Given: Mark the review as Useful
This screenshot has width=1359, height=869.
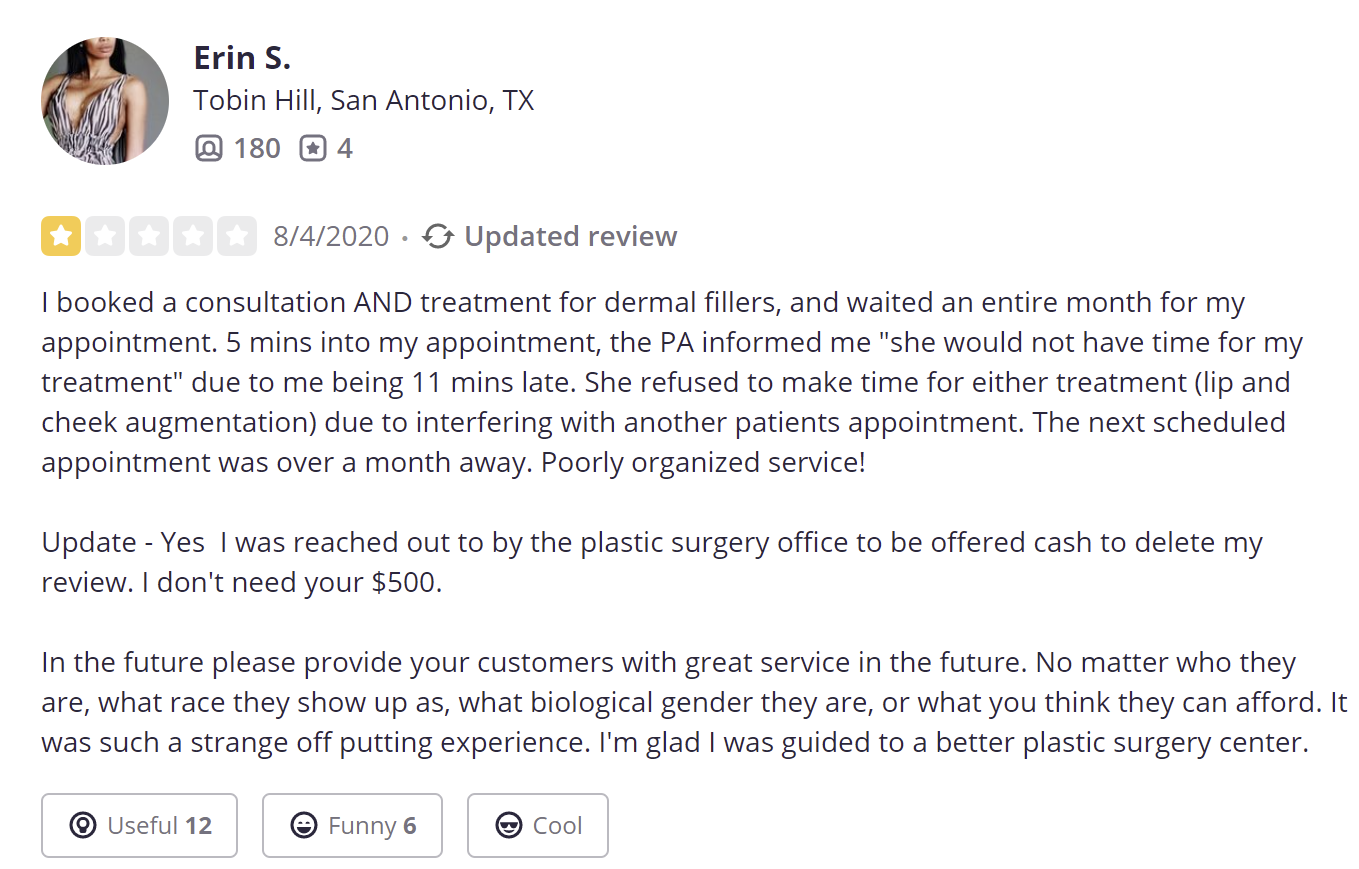Looking at the screenshot, I should pyautogui.click(x=139, y=825).
